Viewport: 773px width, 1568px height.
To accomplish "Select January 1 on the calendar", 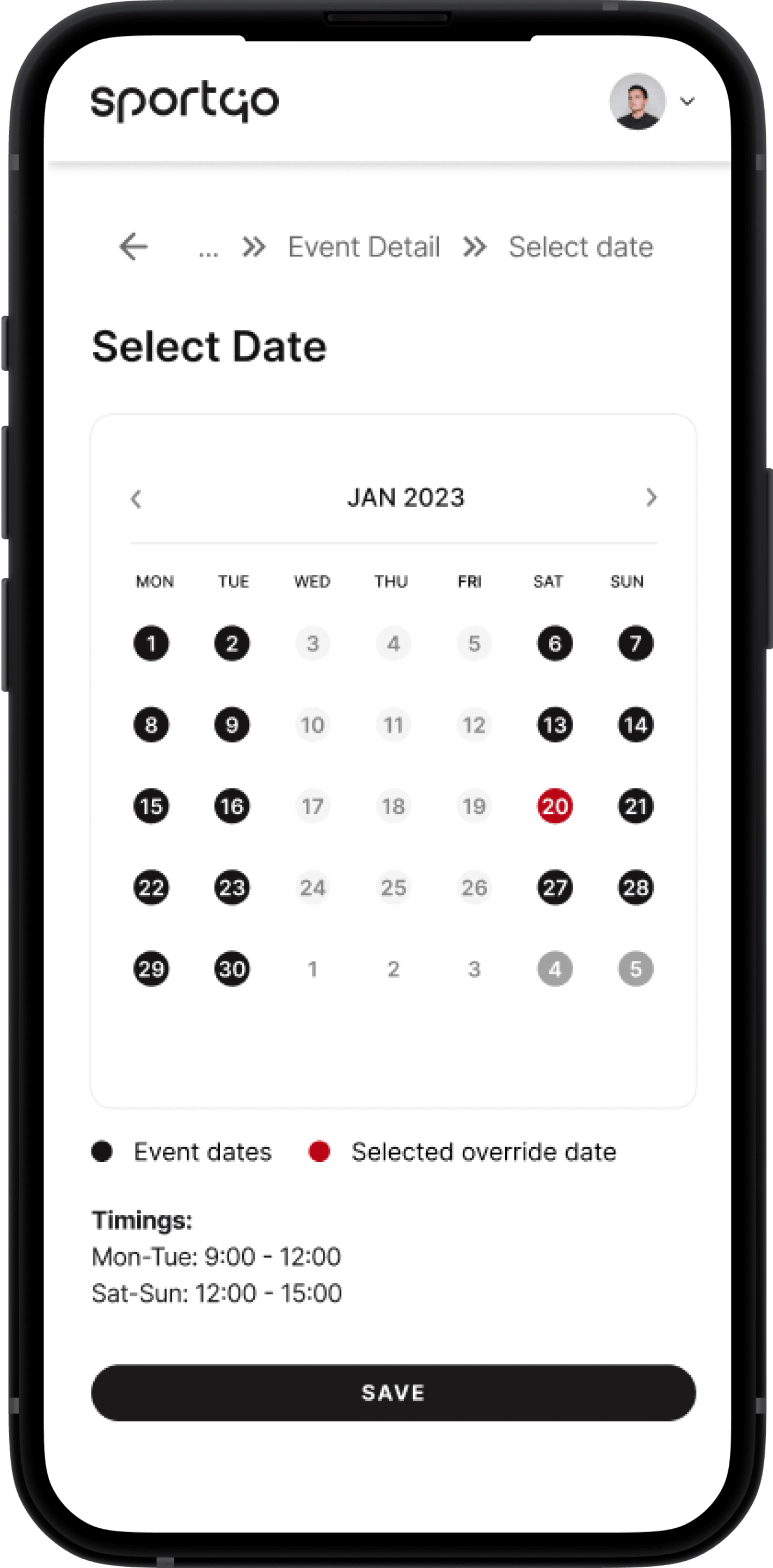I will pos(151,644).
